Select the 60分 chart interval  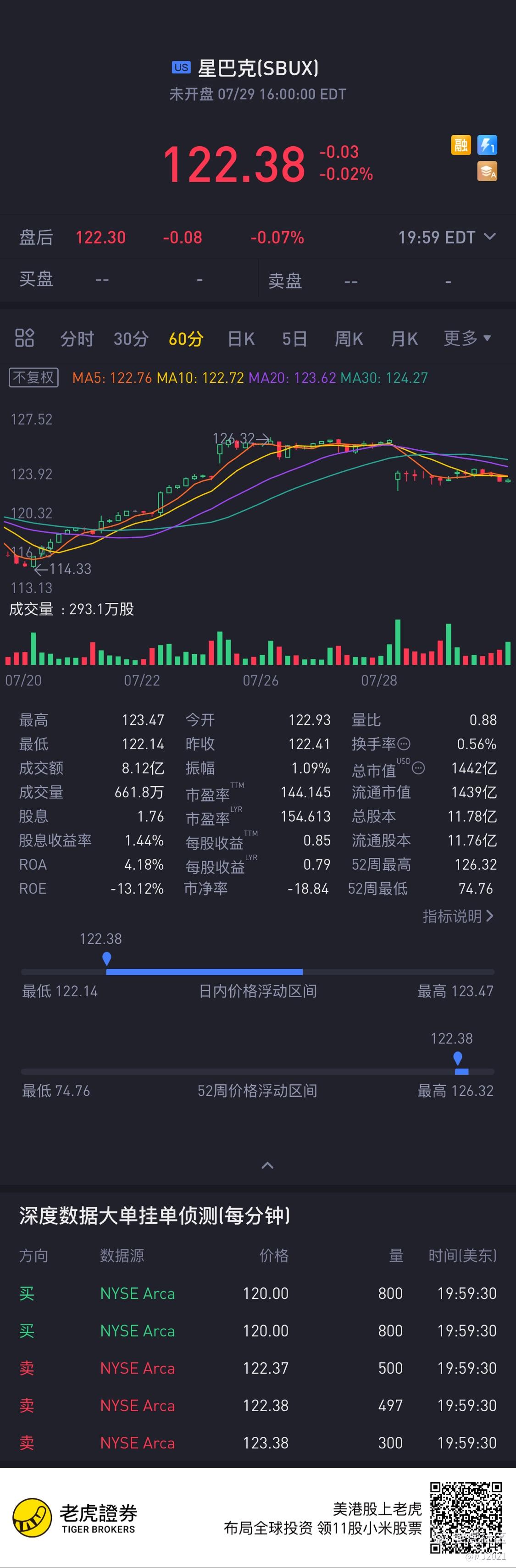click(x=186, y=338)
